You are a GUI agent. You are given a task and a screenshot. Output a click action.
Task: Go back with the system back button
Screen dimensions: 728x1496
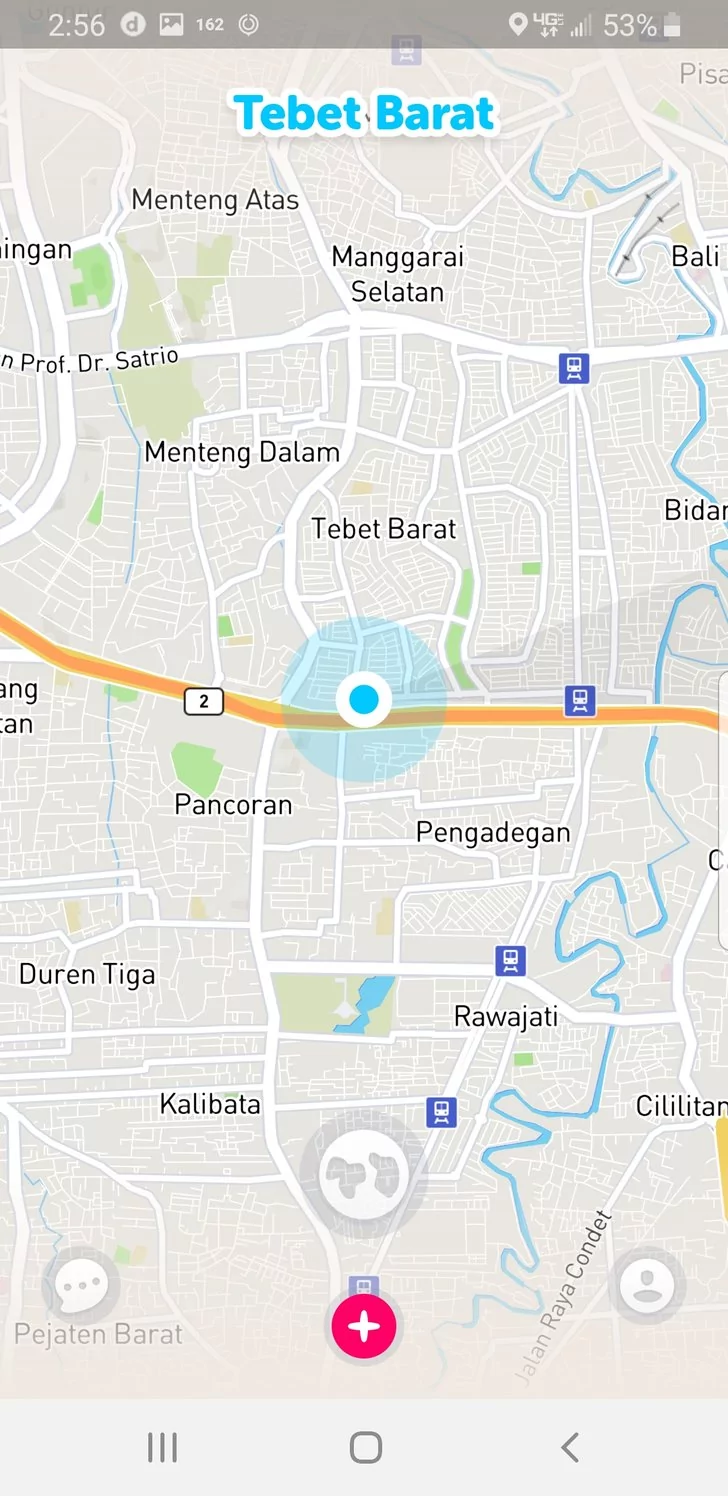coord(569,1447)
